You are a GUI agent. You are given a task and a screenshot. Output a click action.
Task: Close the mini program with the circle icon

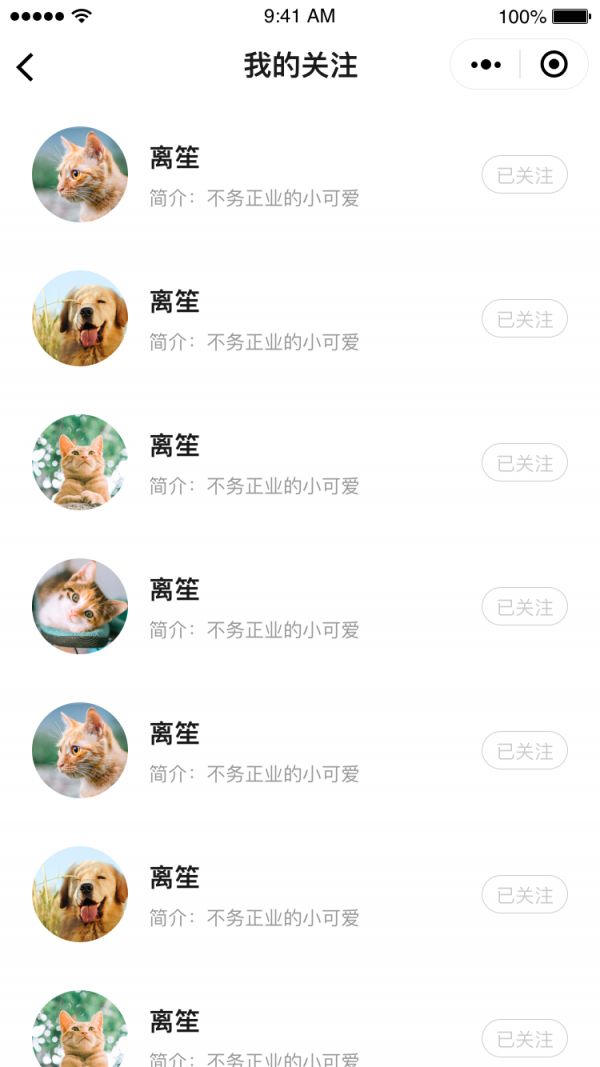point(553,65)
